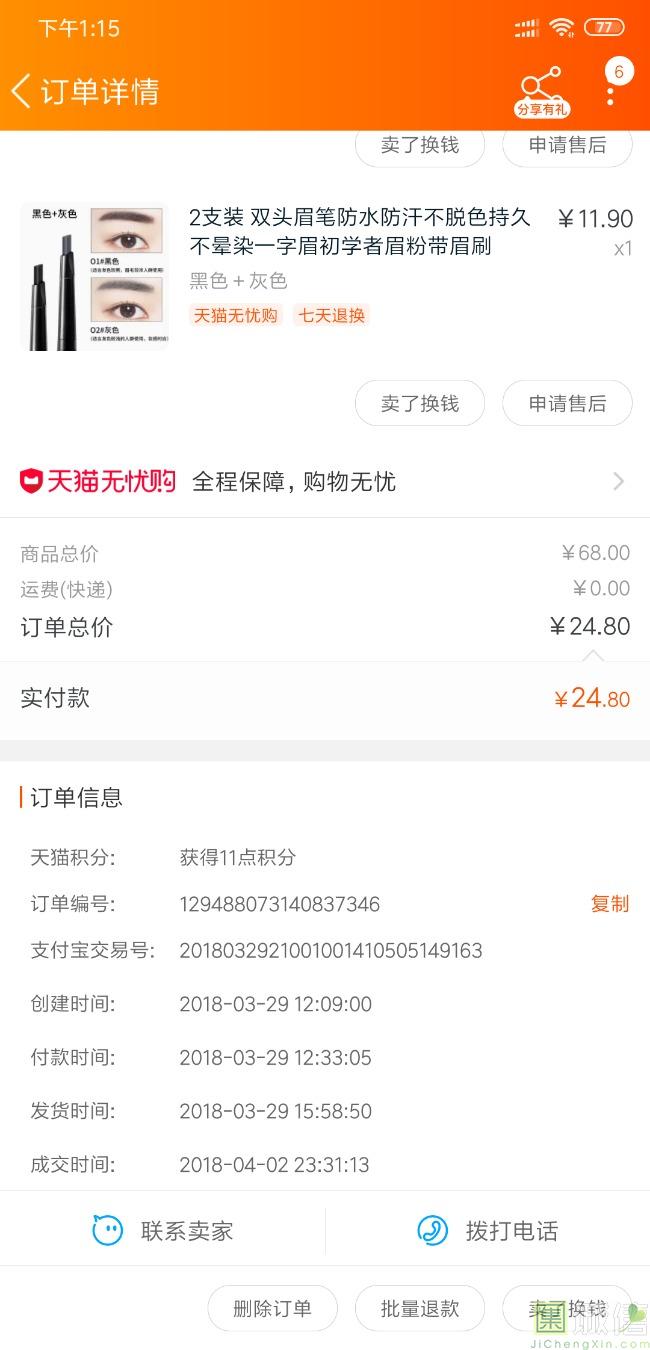The width and height of the screenshot is (650, 1350).
Task: Call the seller with 拨打电话
Action: point(488,1230)
